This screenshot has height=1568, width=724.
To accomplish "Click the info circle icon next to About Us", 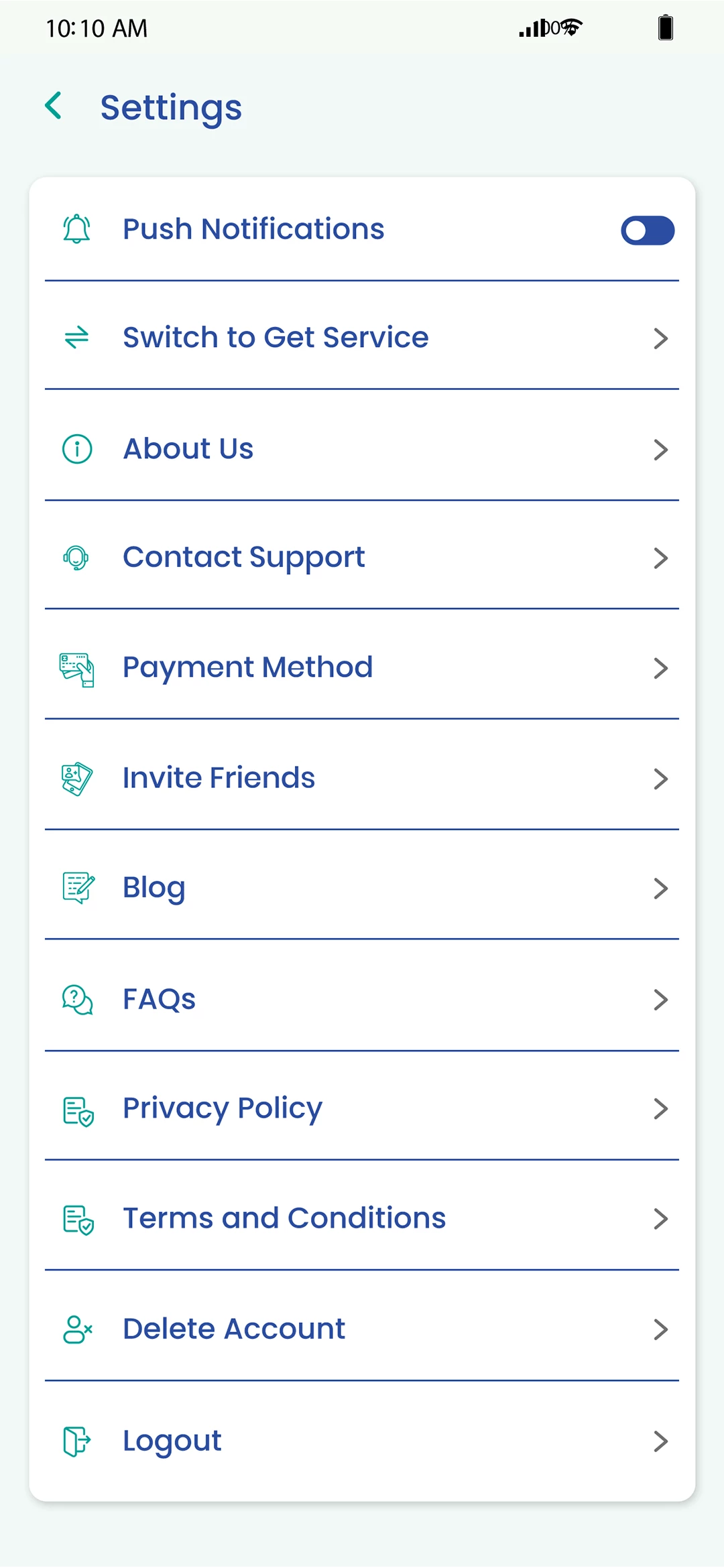I will 76,449.
